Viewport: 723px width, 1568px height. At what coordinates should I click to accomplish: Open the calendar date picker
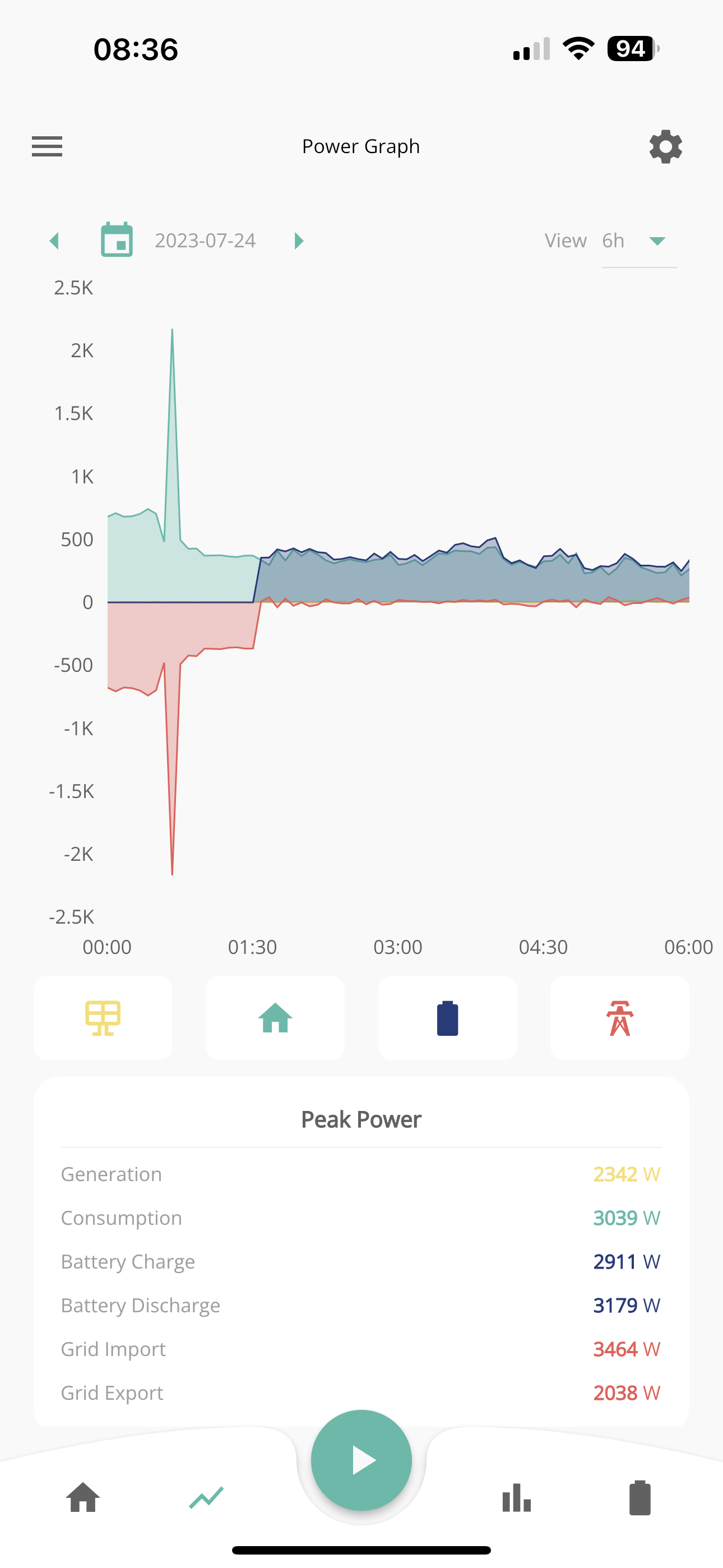pos(117,240)
